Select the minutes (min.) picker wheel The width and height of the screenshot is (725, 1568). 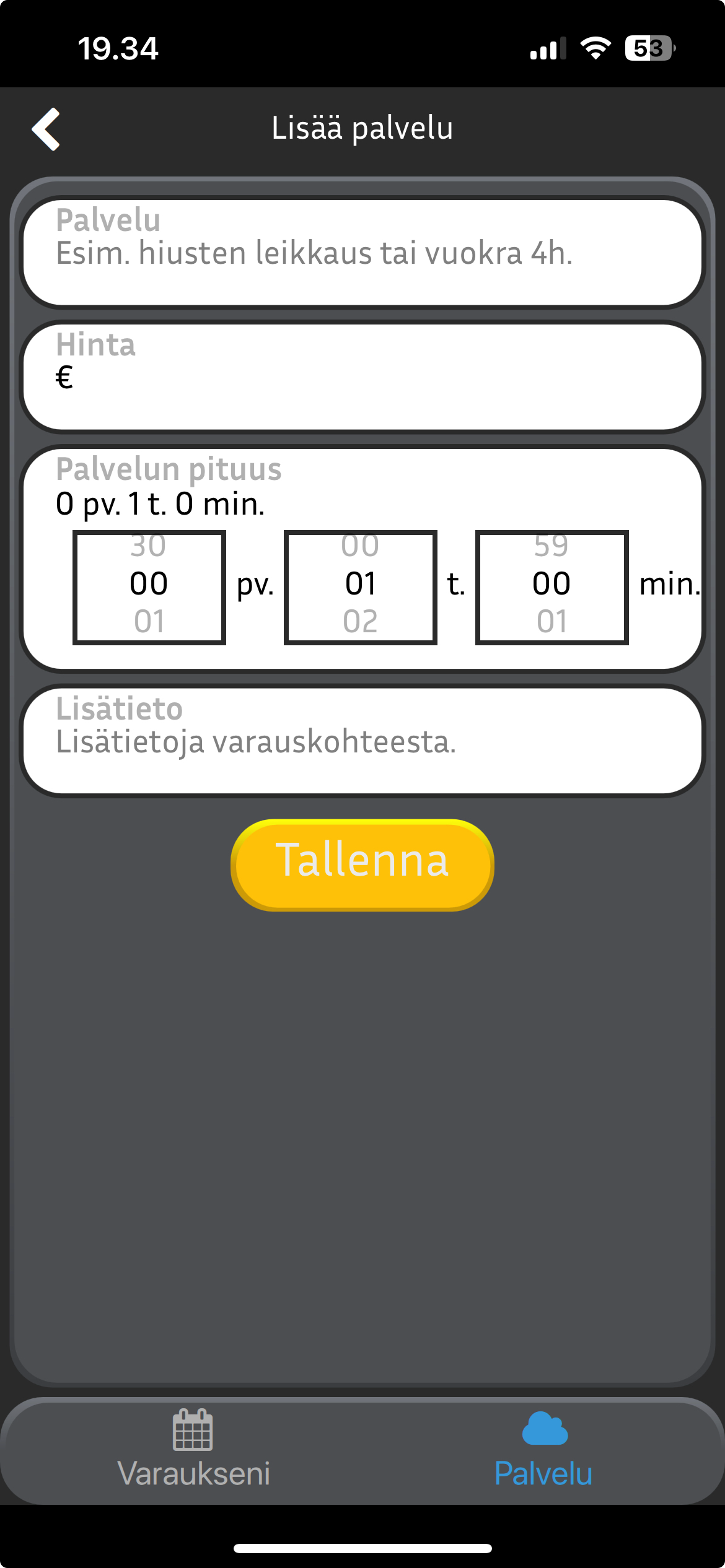click(x=551, y=586)
